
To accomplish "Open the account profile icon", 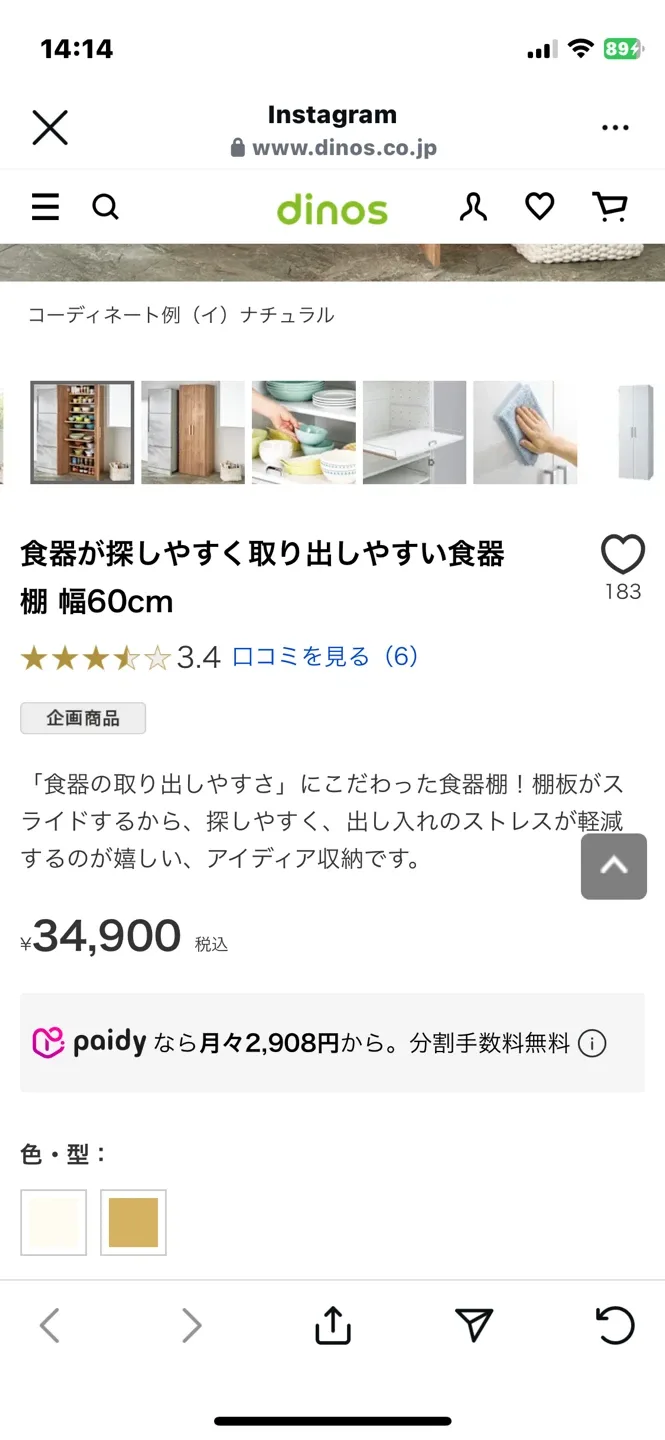I will pyautogui.click(x=473, y=207).
